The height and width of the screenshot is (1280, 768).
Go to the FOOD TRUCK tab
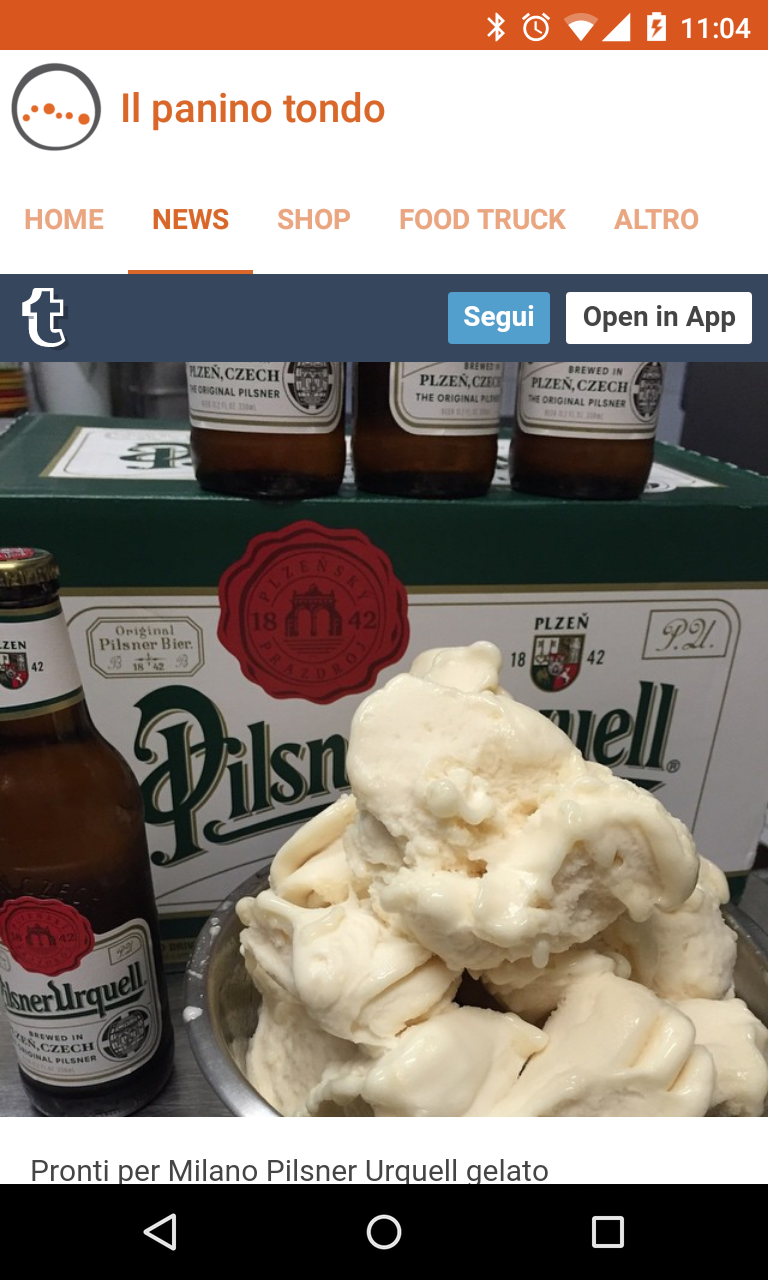tap(482, 220)
